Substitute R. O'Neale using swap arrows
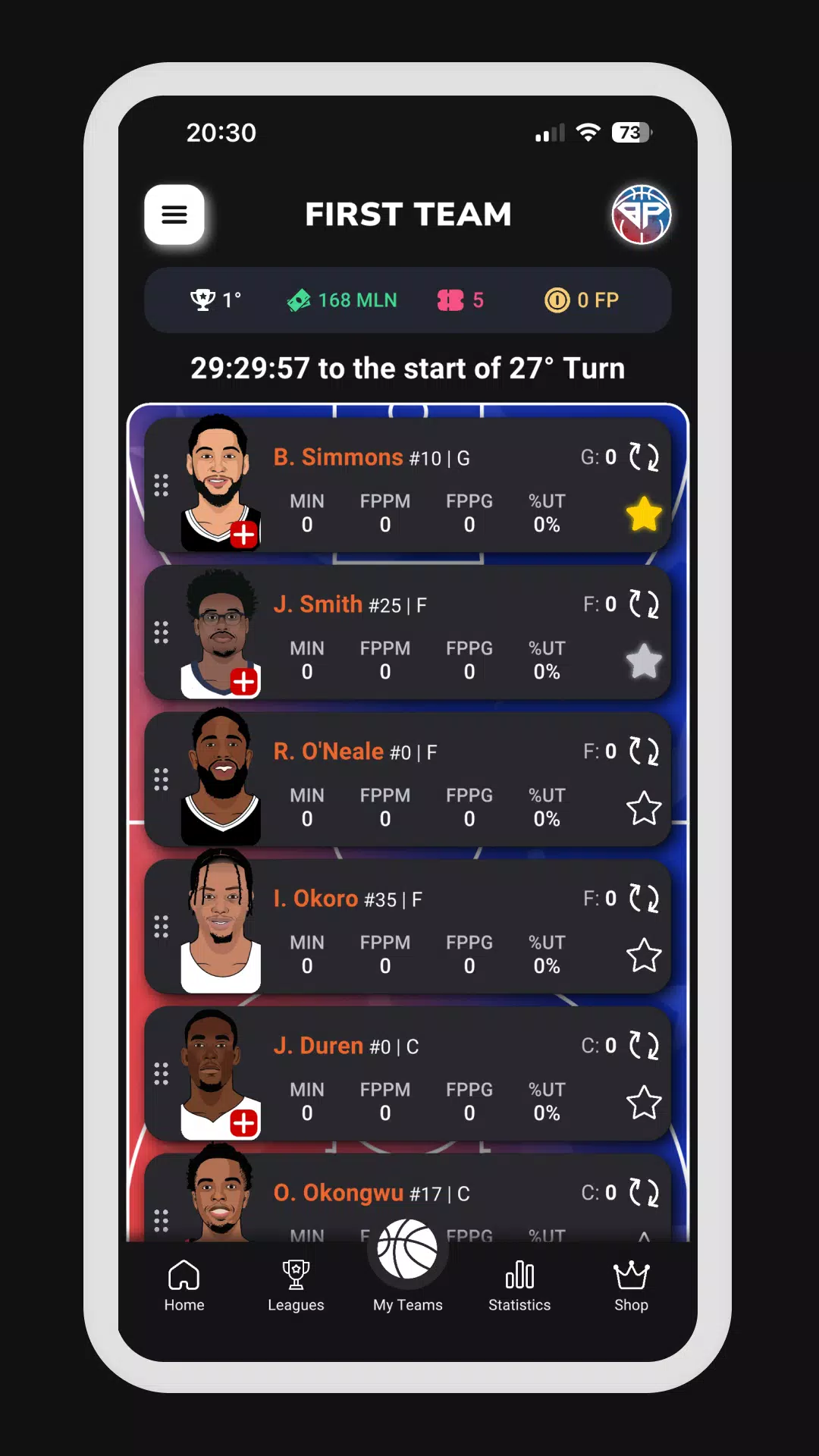819x1456 pixels. pos(644,752)
